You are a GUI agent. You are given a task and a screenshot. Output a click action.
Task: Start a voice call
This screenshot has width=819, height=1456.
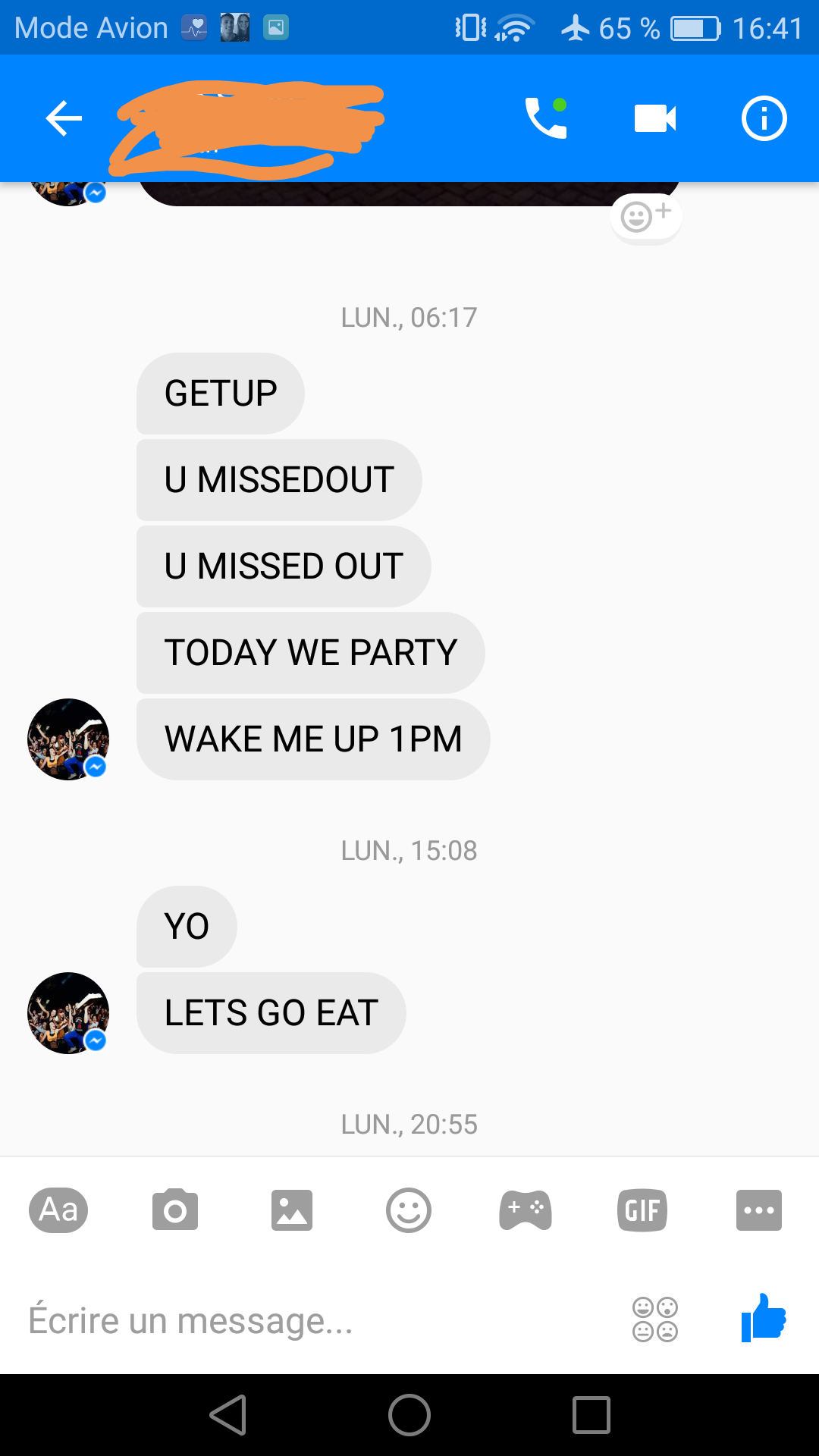point(546,118)
